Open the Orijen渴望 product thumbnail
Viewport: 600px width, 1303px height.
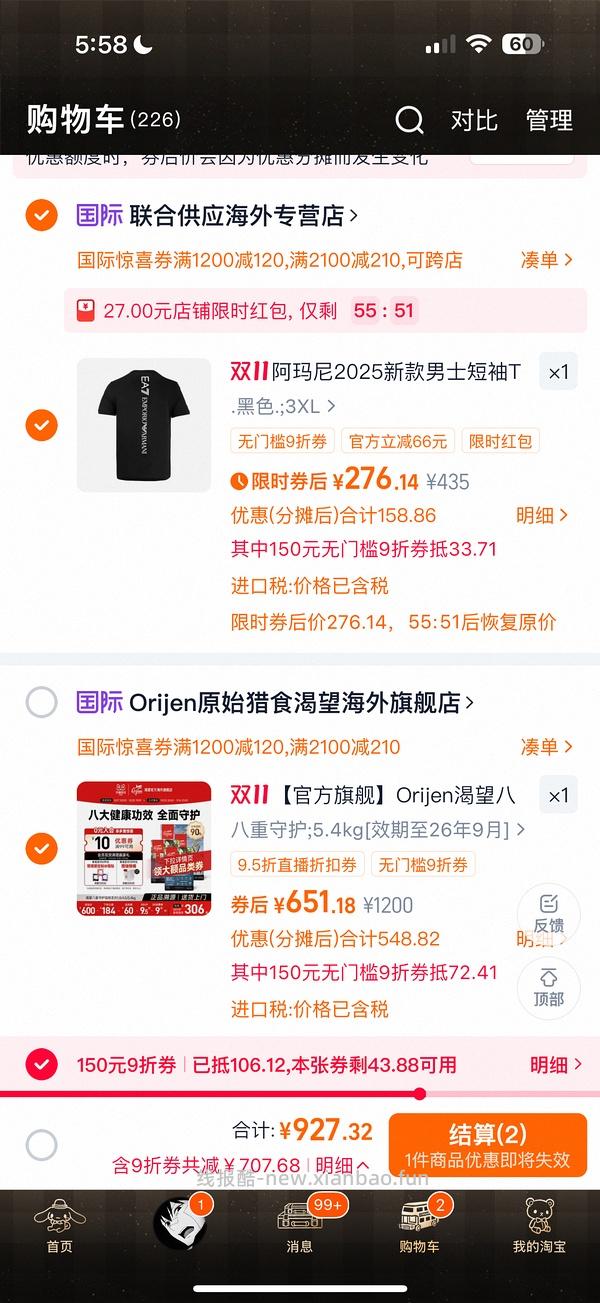144,848
